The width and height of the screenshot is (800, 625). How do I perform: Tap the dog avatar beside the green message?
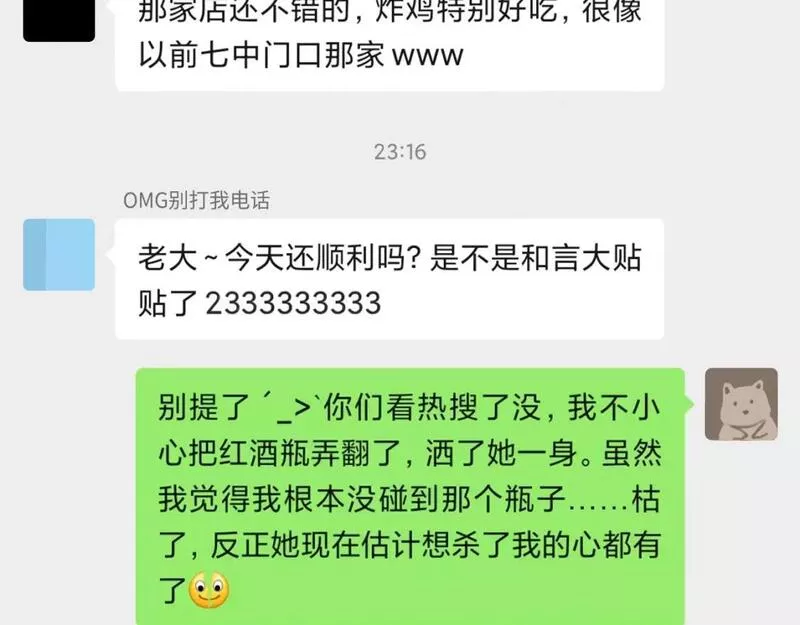click(741, 404)
